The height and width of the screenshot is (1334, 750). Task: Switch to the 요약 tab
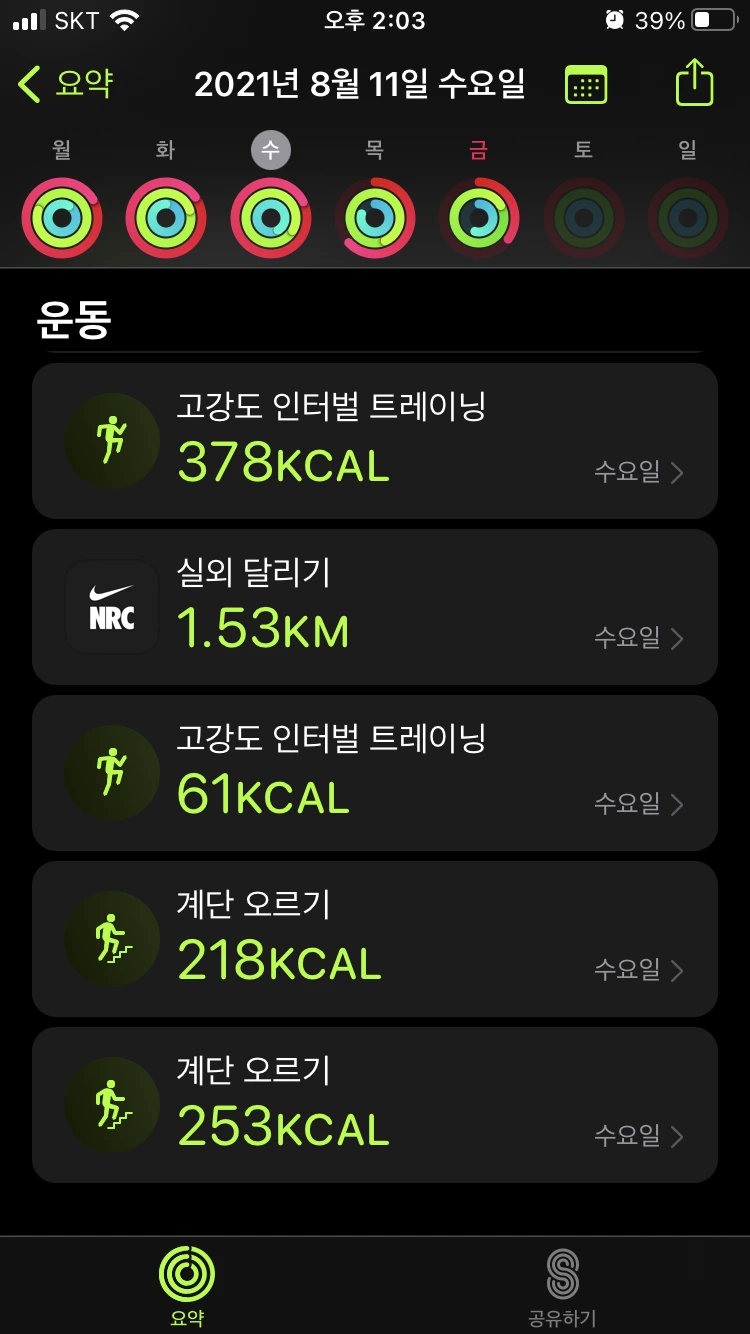coord(187,1286)
